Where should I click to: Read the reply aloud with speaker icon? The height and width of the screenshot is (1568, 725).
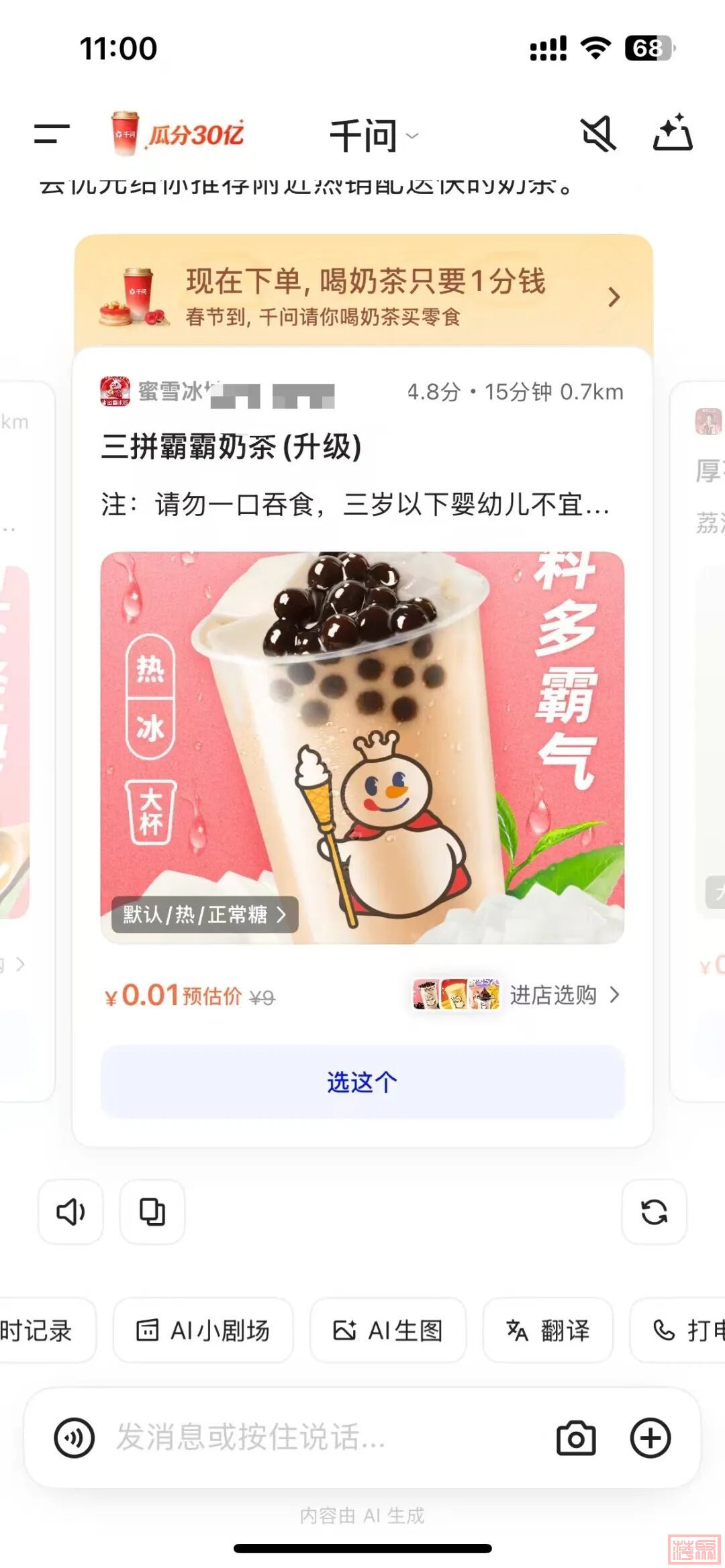[70, 1212]
